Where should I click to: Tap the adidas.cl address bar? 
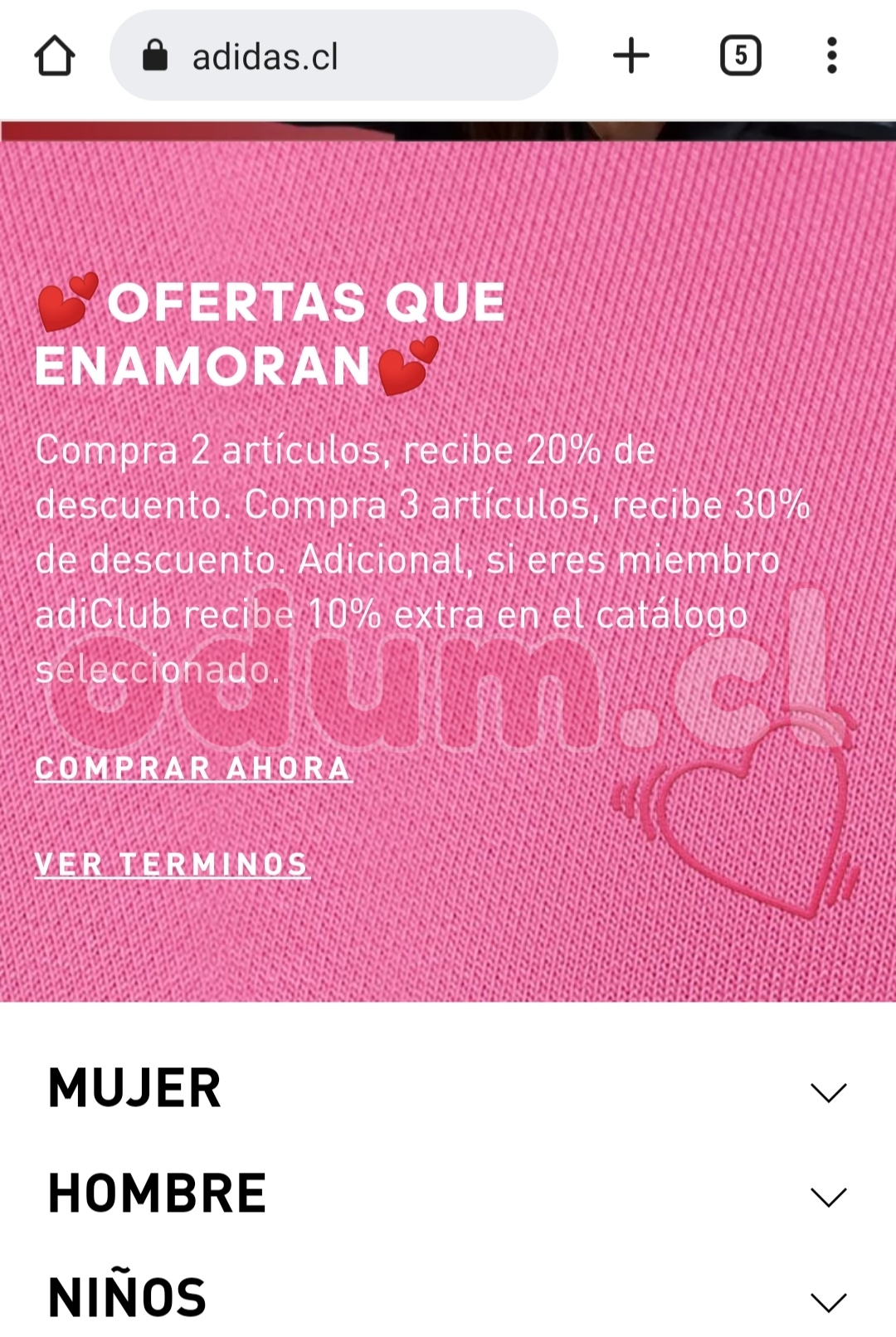[332, 56]
